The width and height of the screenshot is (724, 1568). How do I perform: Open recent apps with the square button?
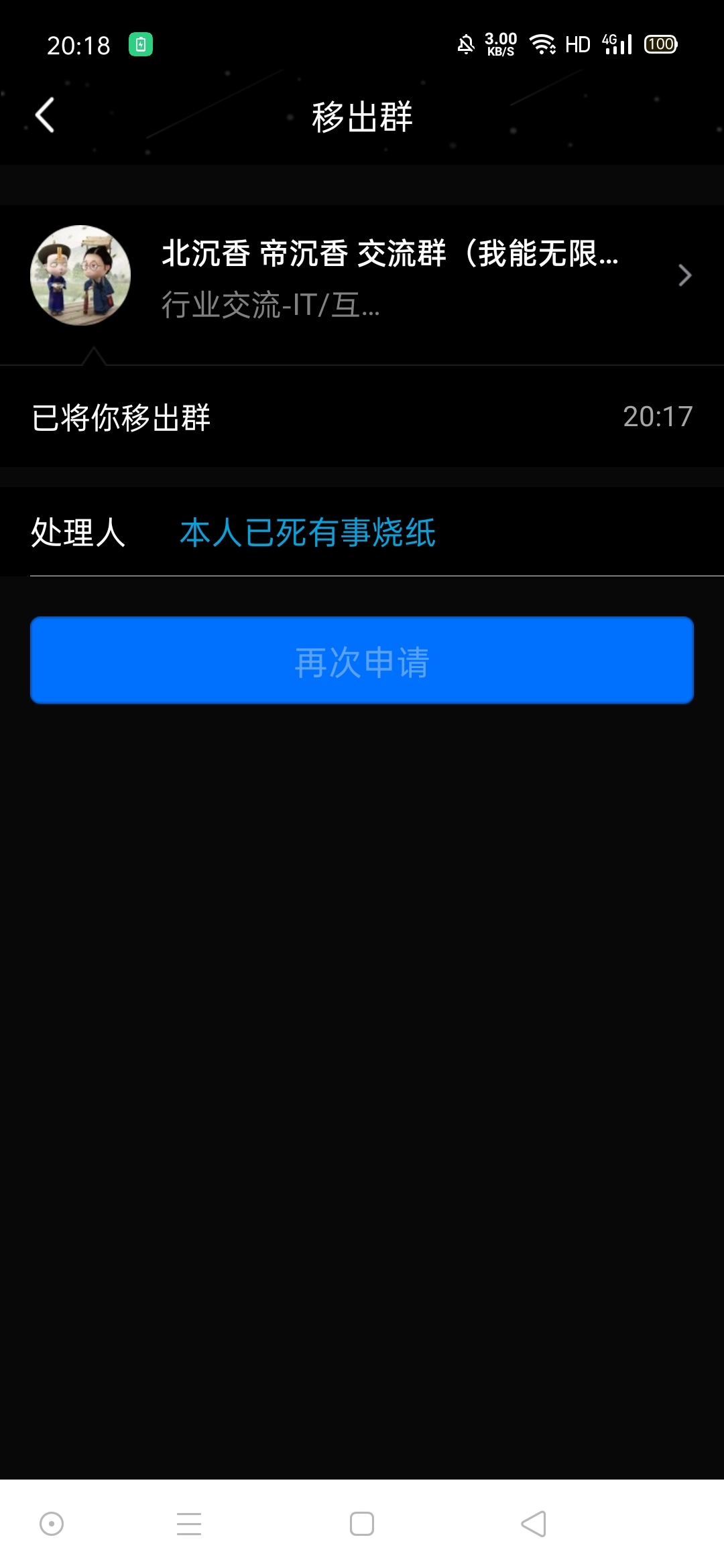(x=362, y=1524)
